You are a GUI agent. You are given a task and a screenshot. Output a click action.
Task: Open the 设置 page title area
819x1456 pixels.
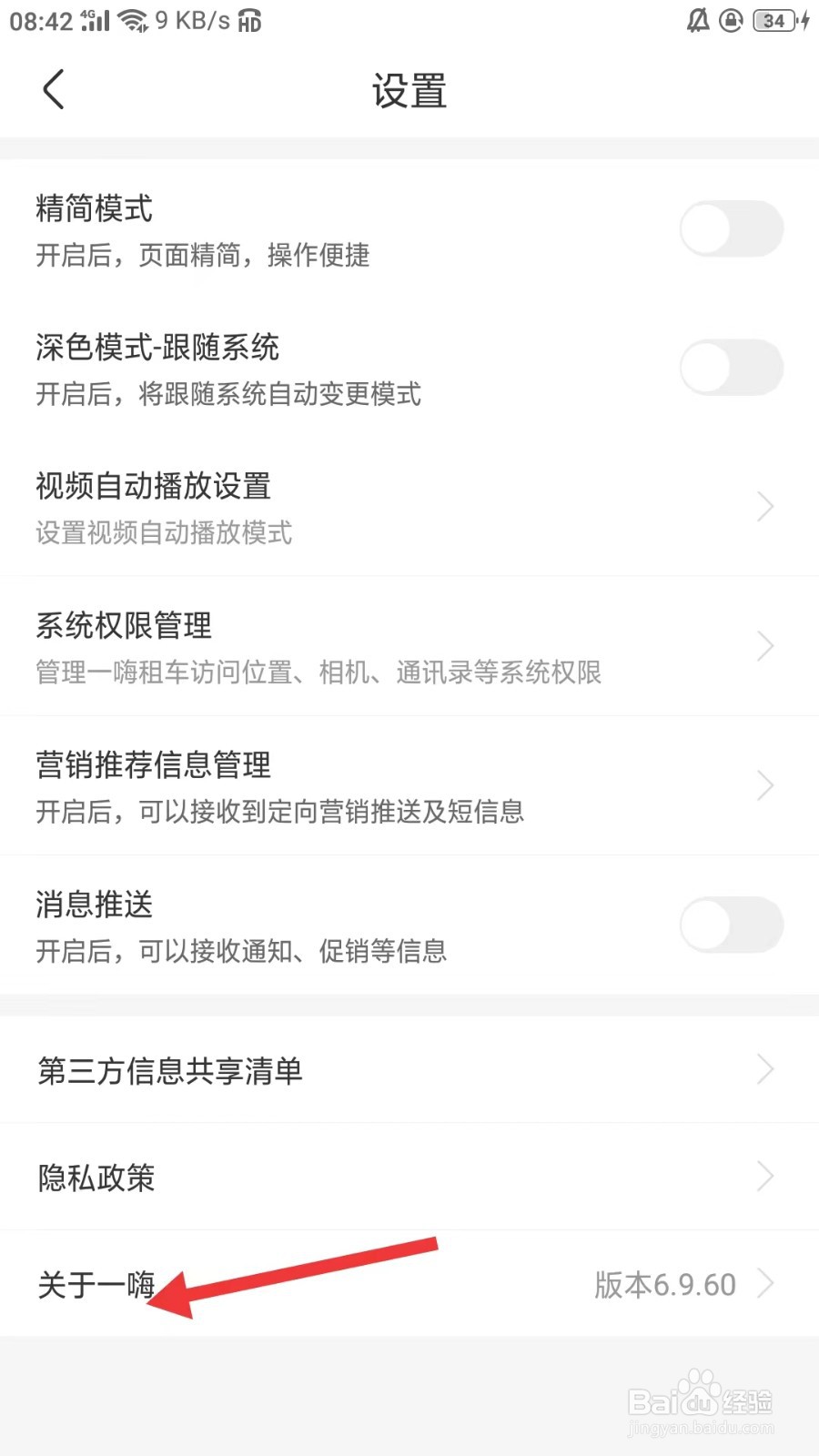click(x=409, y=90)
